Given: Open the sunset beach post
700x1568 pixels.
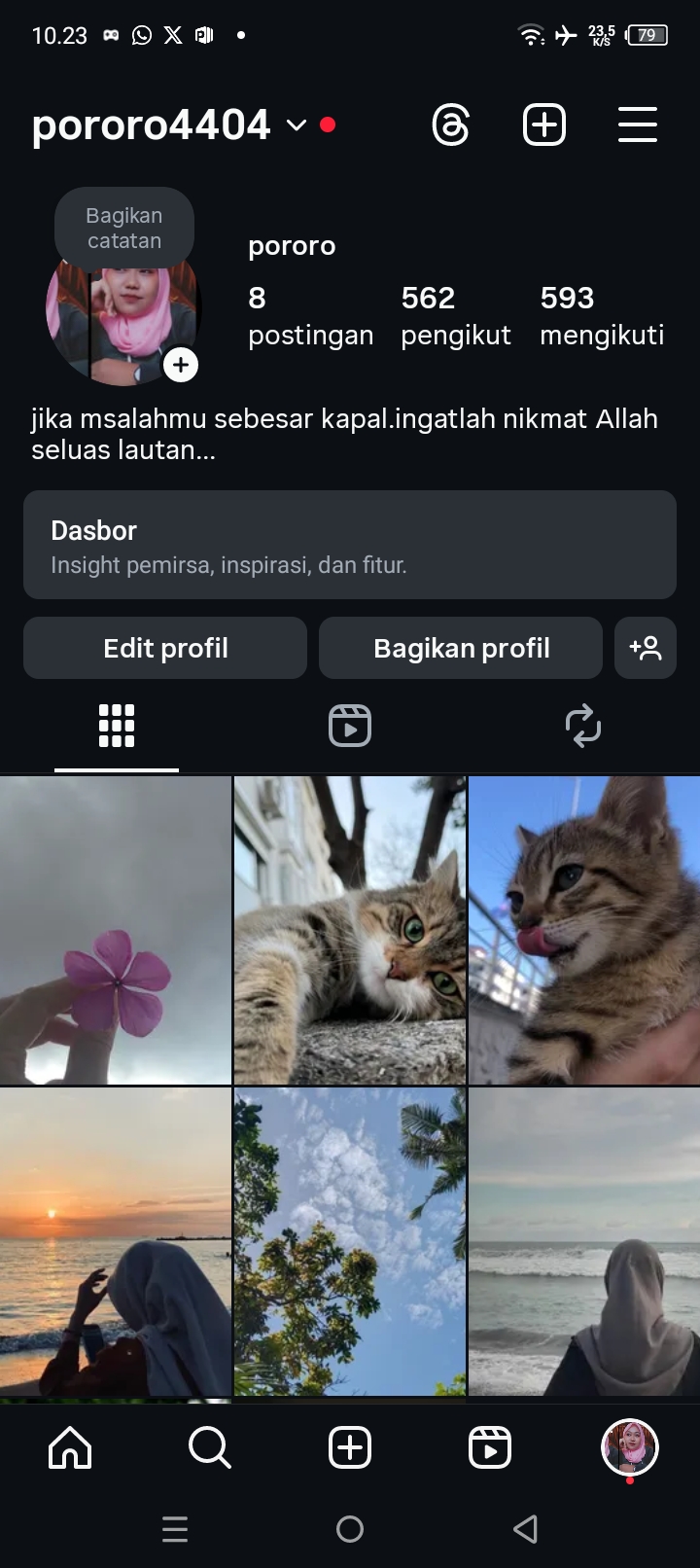Looking at the screenshot, I should (116, 1241).
